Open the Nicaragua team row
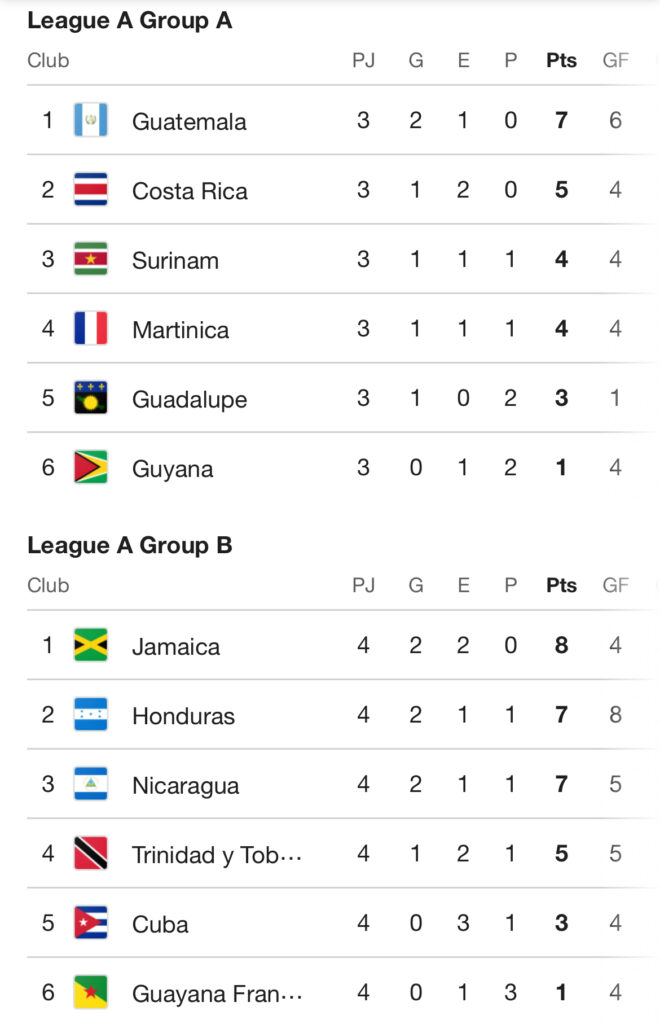Viewport: 660px width, 1024px height. point(185,785)
